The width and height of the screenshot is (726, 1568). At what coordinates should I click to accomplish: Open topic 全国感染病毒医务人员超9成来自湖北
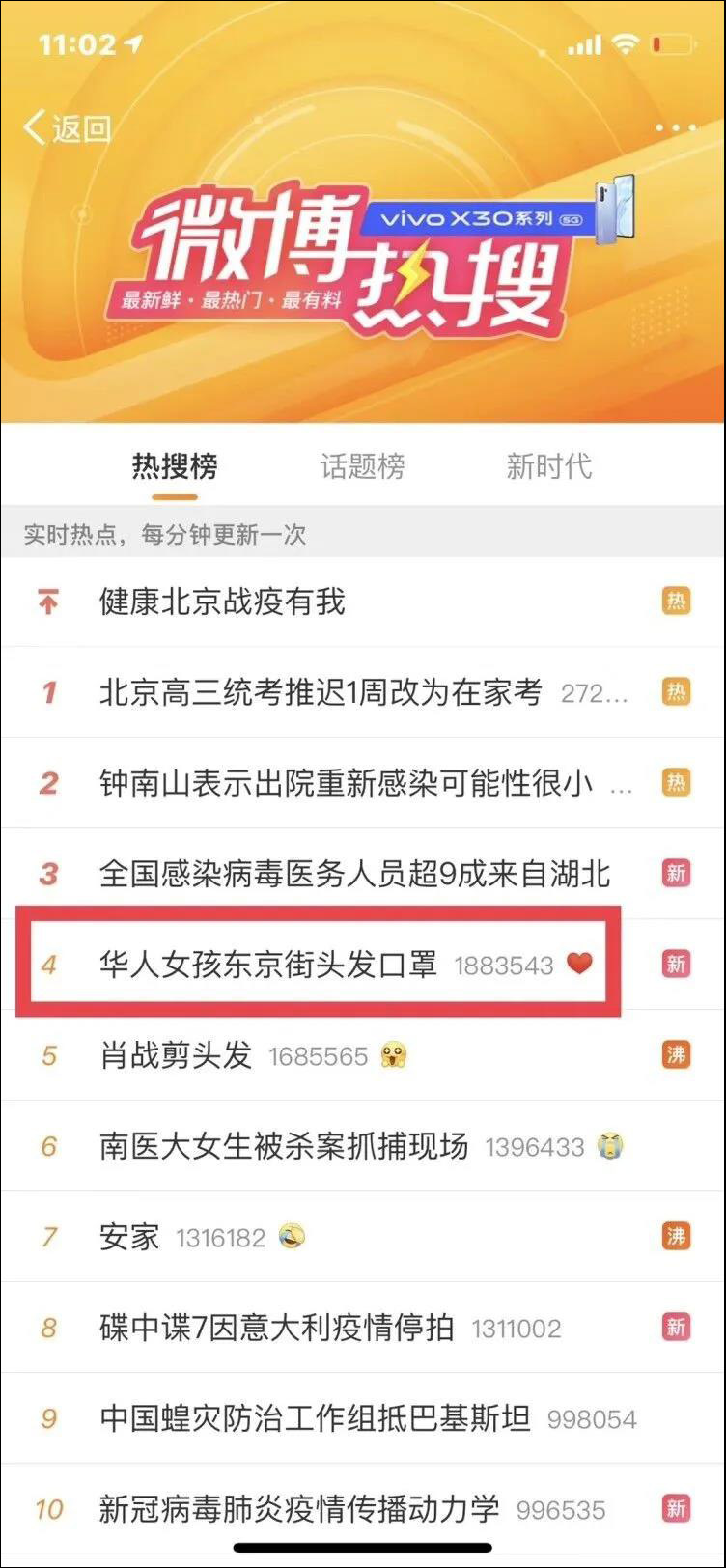tap(354, 874)
